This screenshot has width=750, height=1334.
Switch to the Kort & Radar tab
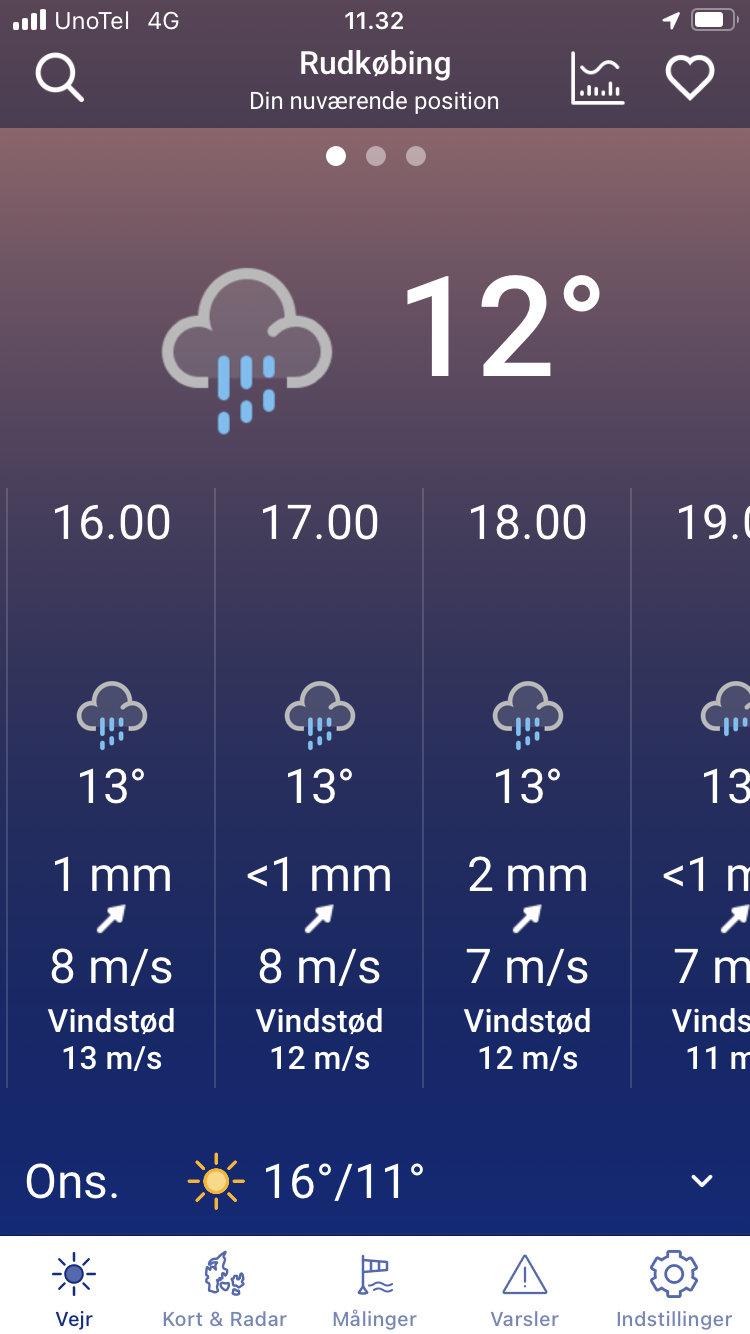(224, 1289)
